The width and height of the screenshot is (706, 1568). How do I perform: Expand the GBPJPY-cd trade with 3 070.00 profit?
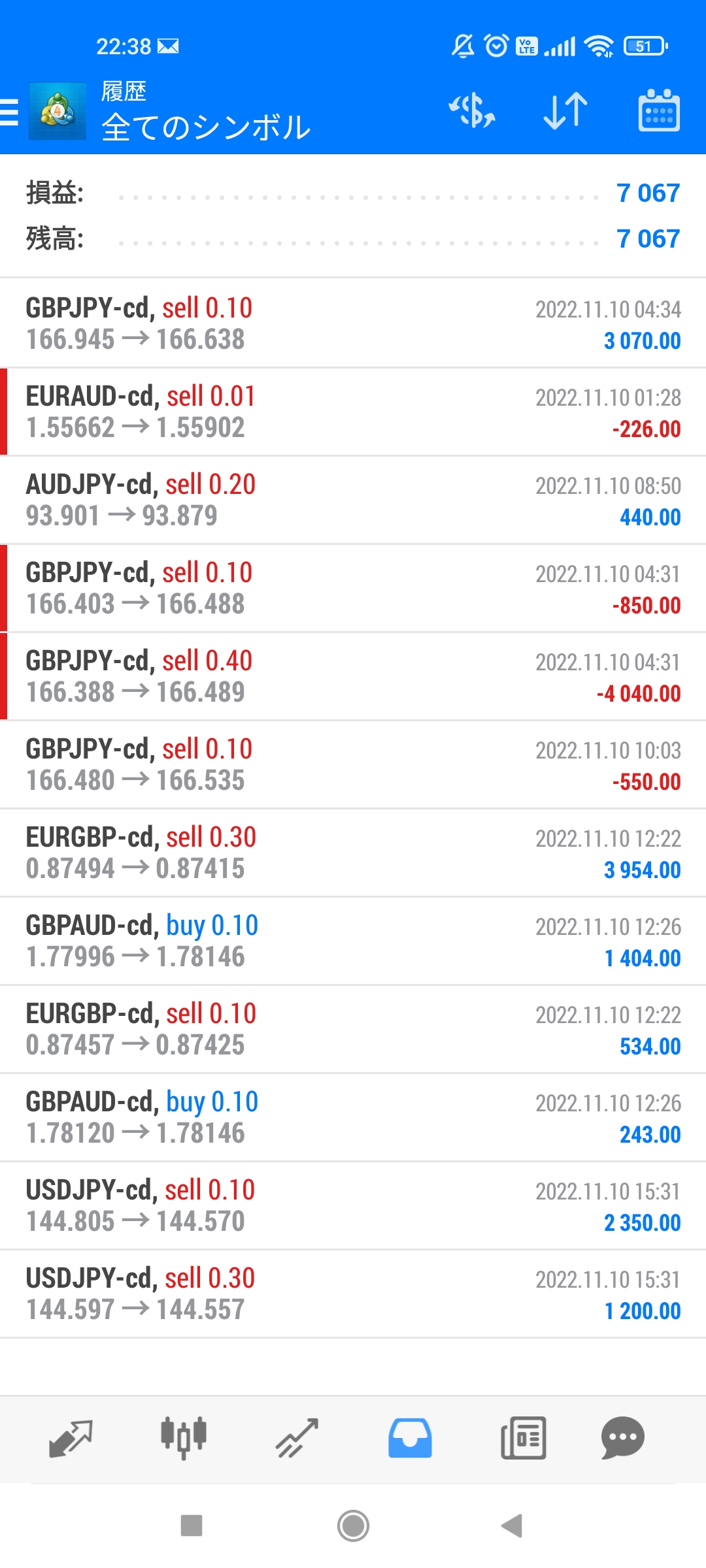click(x=353, y=323)
